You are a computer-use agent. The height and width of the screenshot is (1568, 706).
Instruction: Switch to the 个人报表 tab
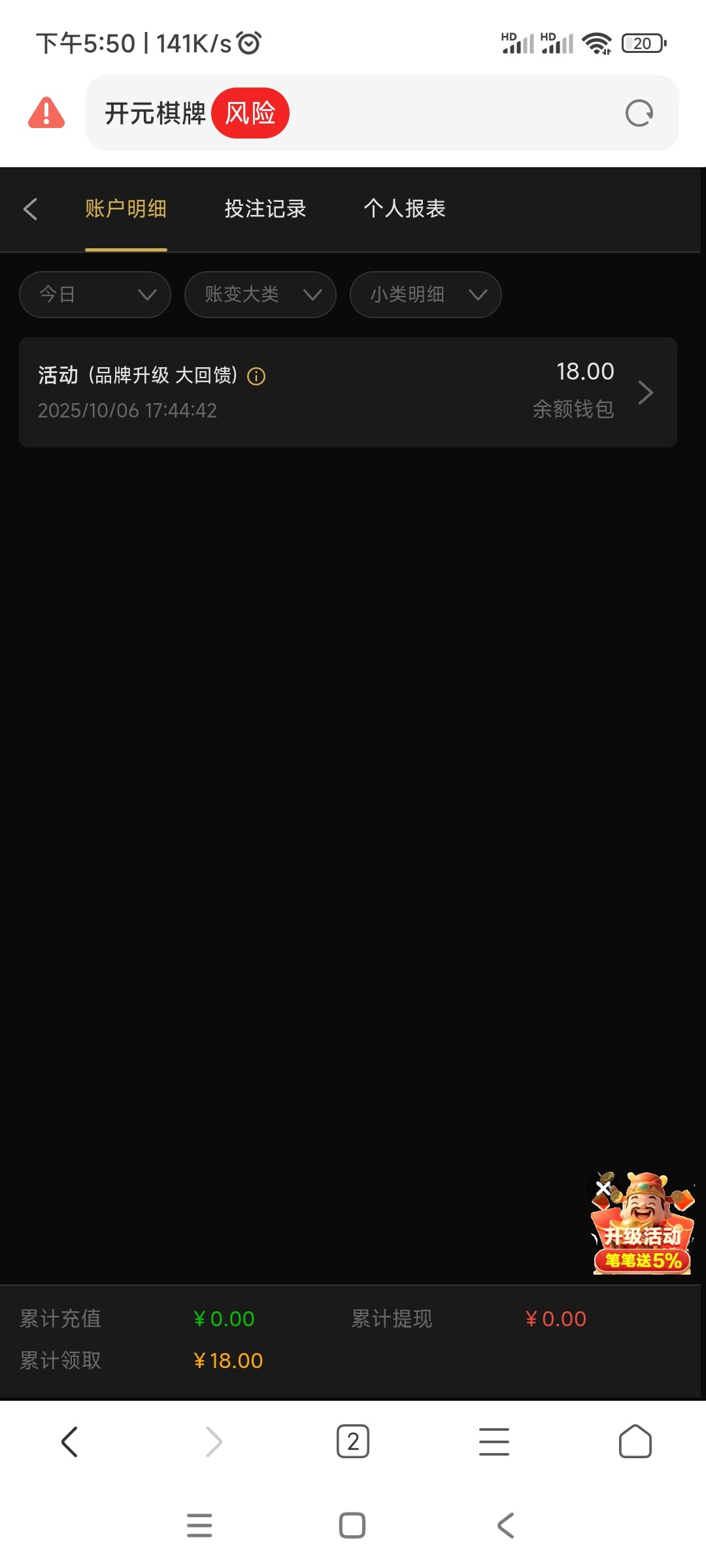click(405, 209)
